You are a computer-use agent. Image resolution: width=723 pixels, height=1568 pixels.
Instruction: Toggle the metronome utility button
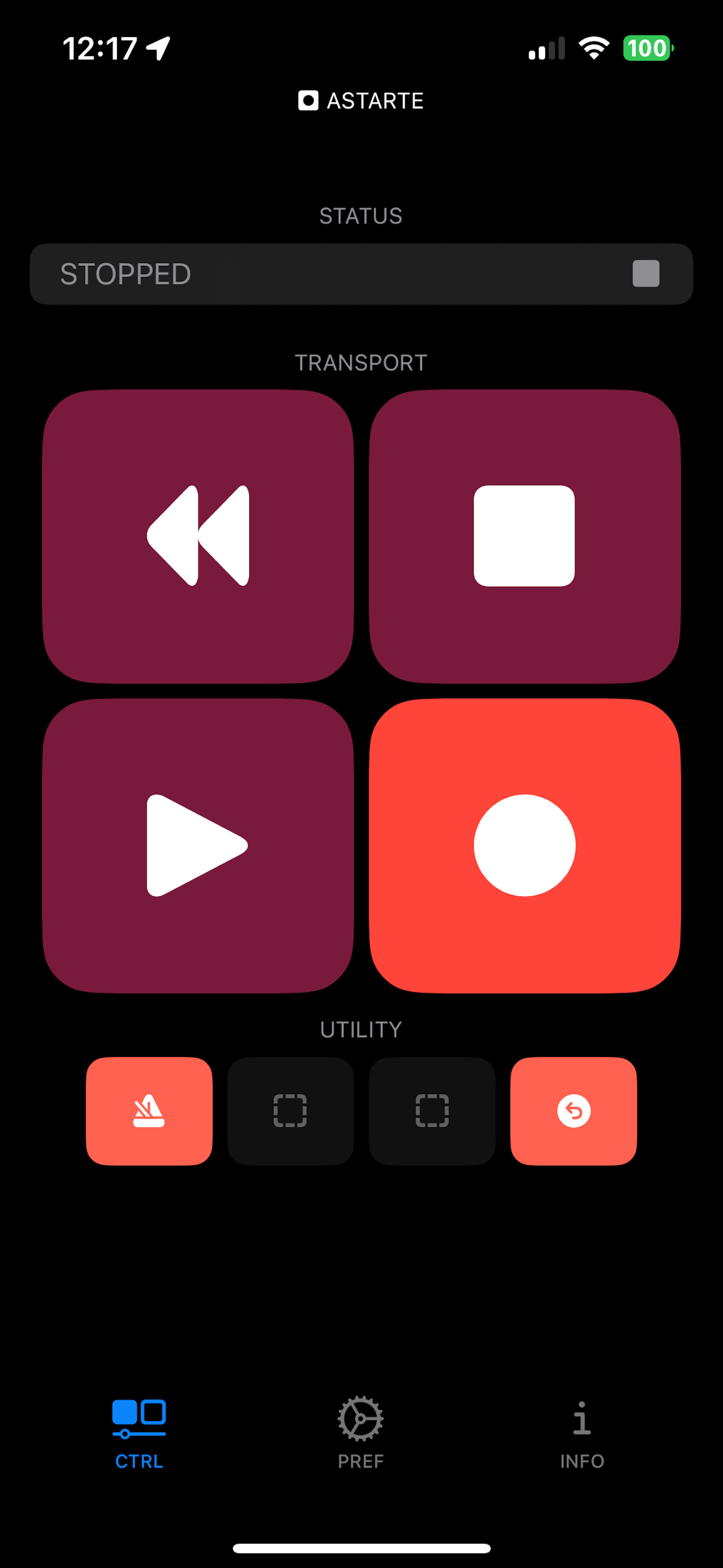tap(149, 1111)
